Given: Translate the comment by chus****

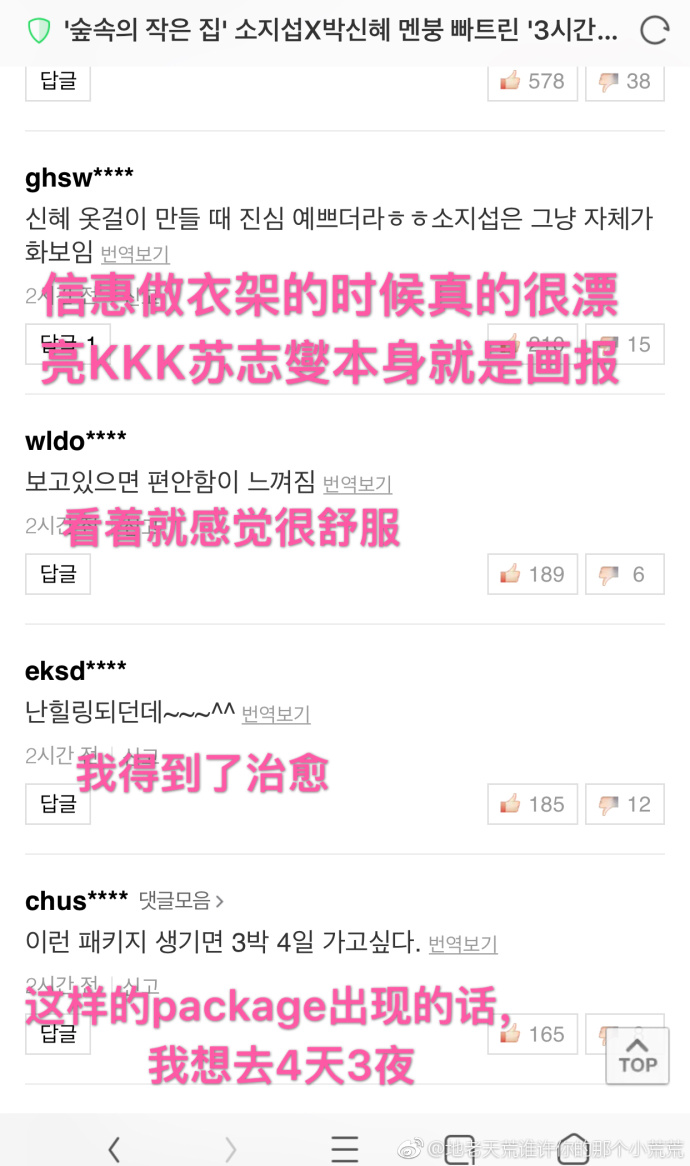Looking at the screenshot, I should coord(463,944).
